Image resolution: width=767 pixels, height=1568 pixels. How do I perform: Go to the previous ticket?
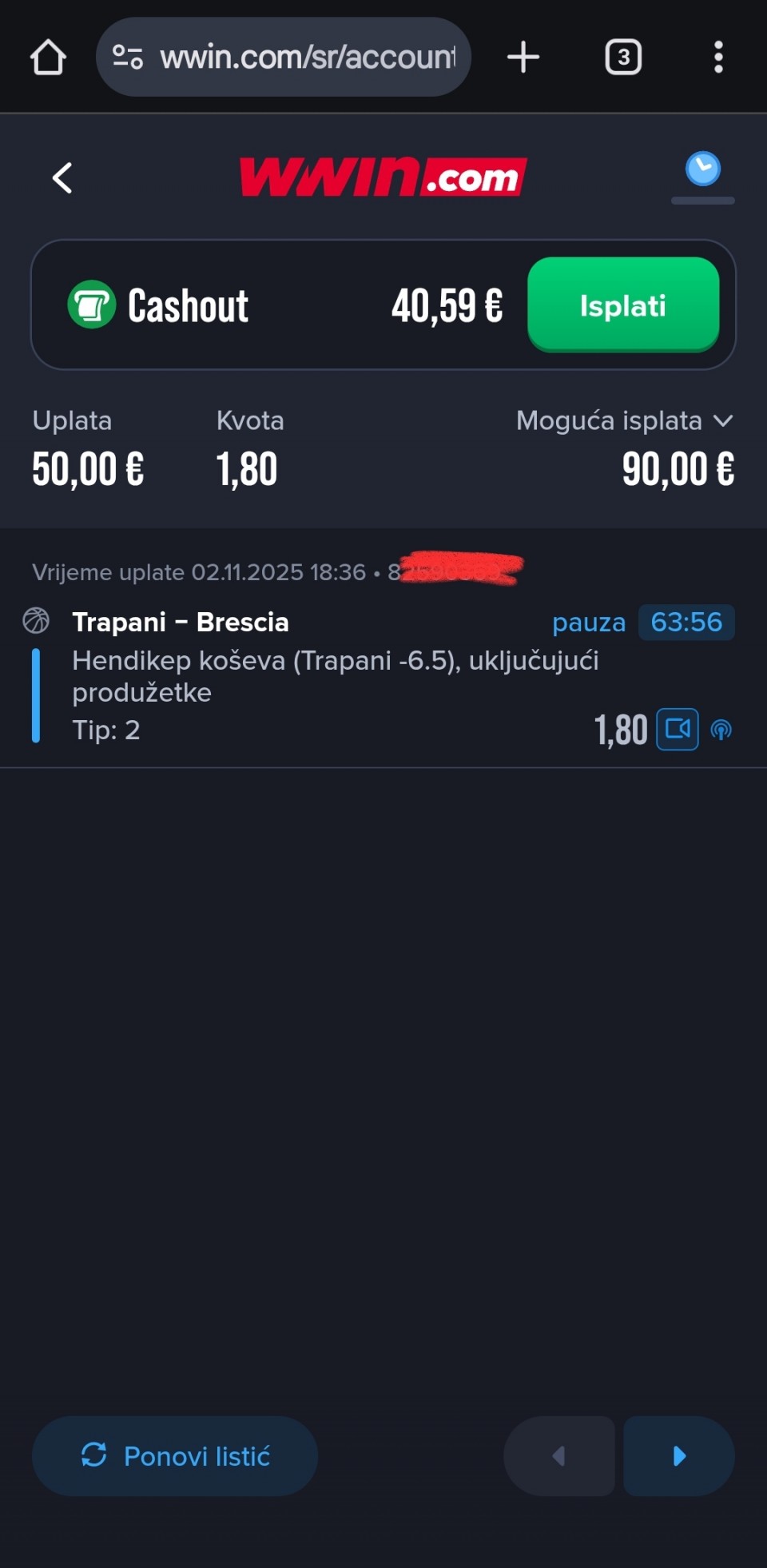tap(559, 1455)
